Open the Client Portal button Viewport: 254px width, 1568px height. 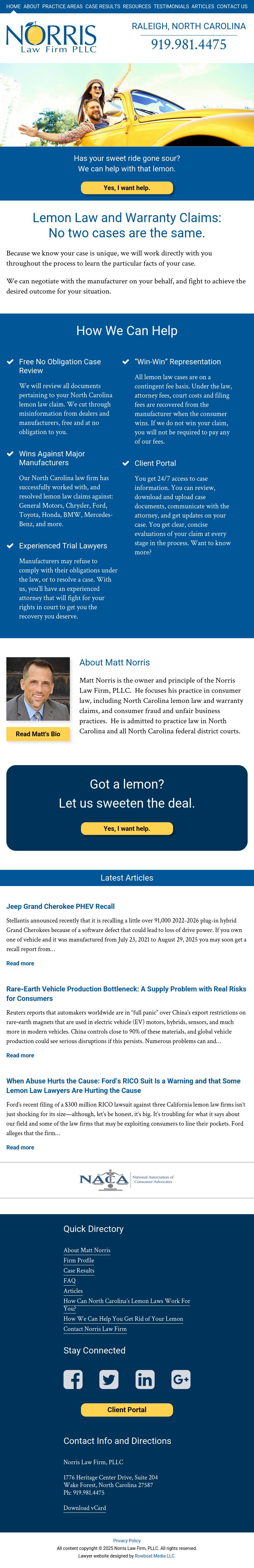127,1410
